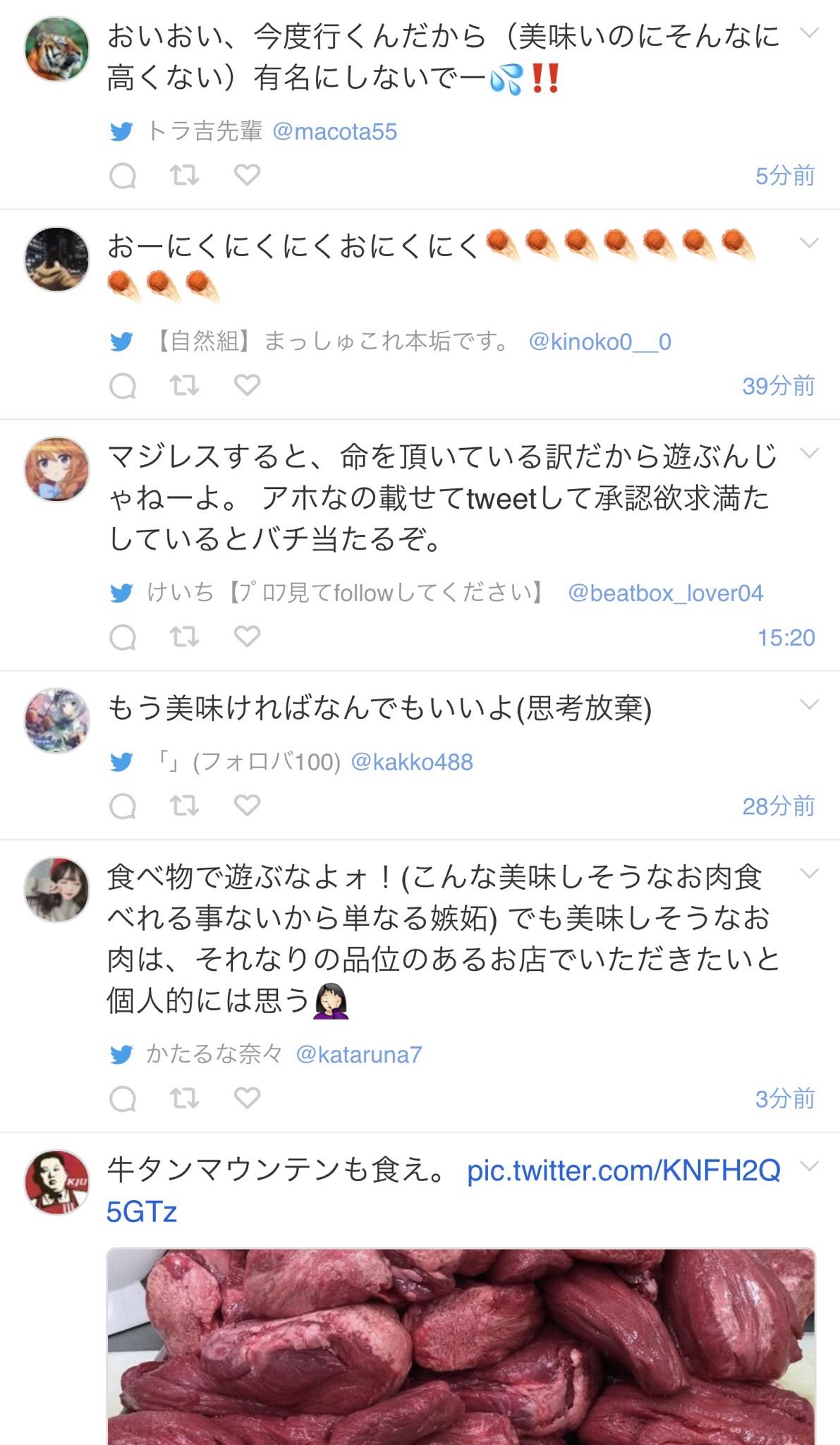Like the tweet by @kataruna7
Image resolution: width=840 pixels, height=1445 pixels.
tap(247, 1098)
